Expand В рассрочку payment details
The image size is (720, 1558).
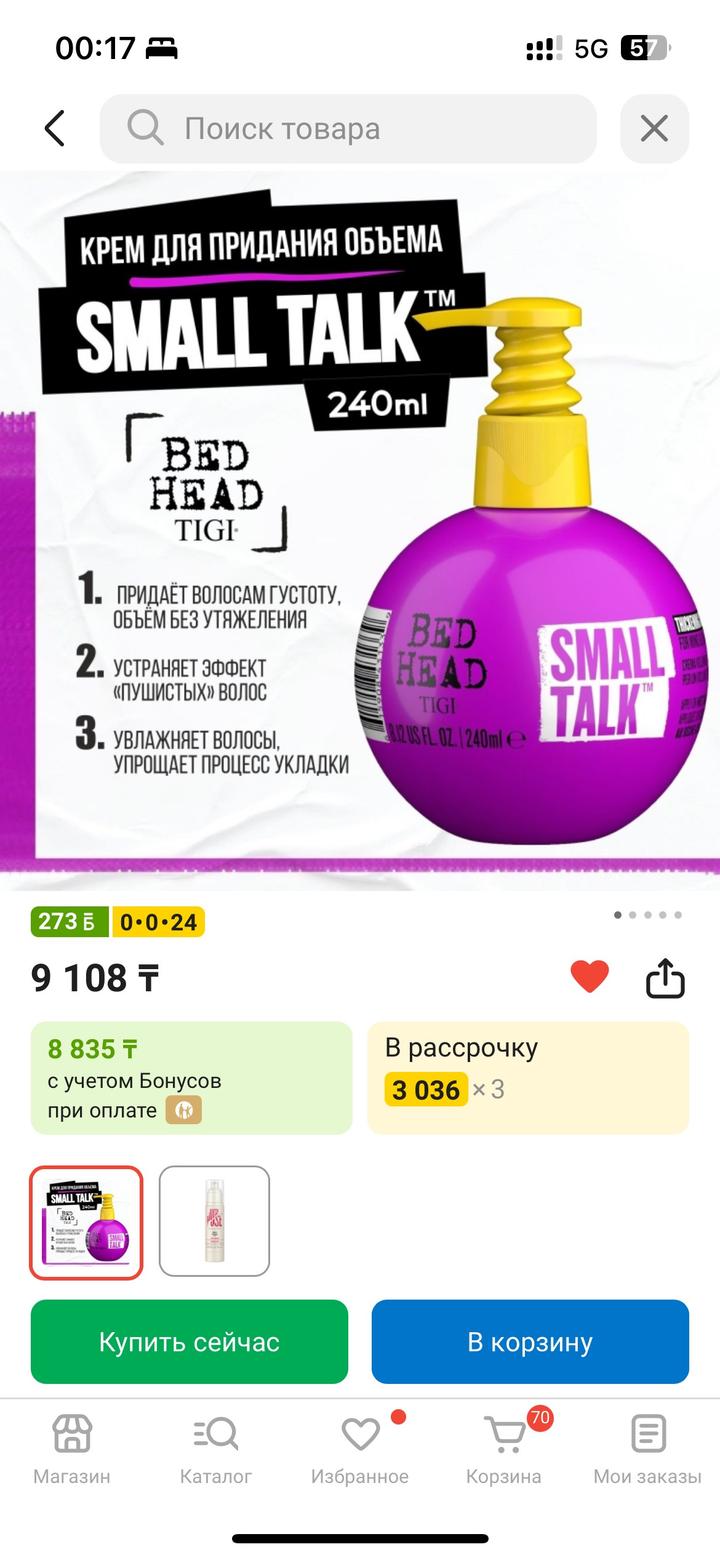(528, 1078)
